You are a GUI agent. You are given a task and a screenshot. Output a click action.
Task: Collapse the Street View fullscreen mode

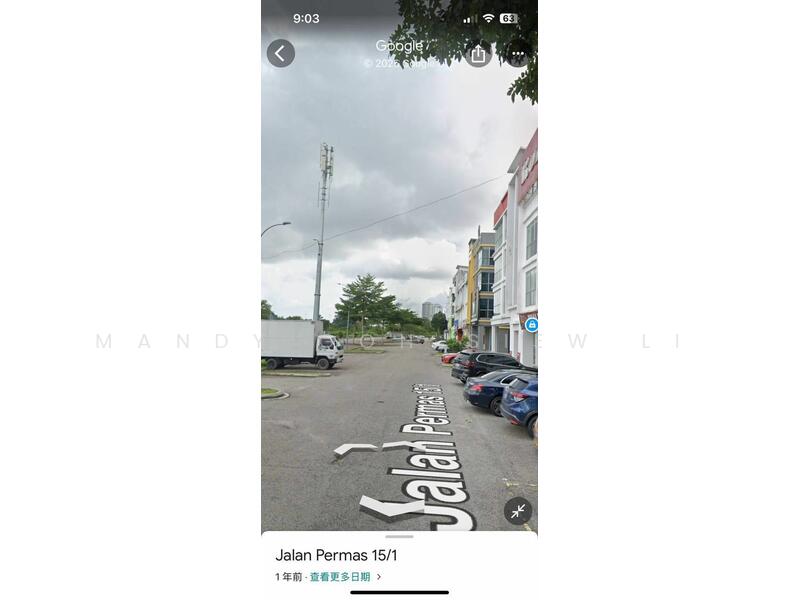(x=517, y=511)
